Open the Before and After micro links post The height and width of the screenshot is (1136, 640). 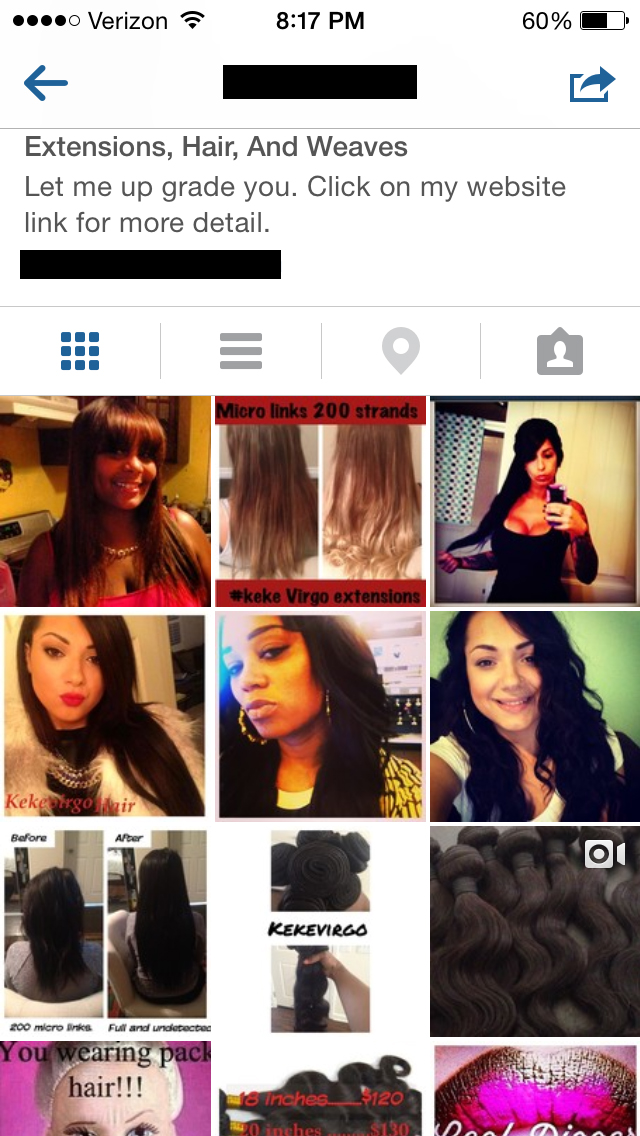[105, 930]
